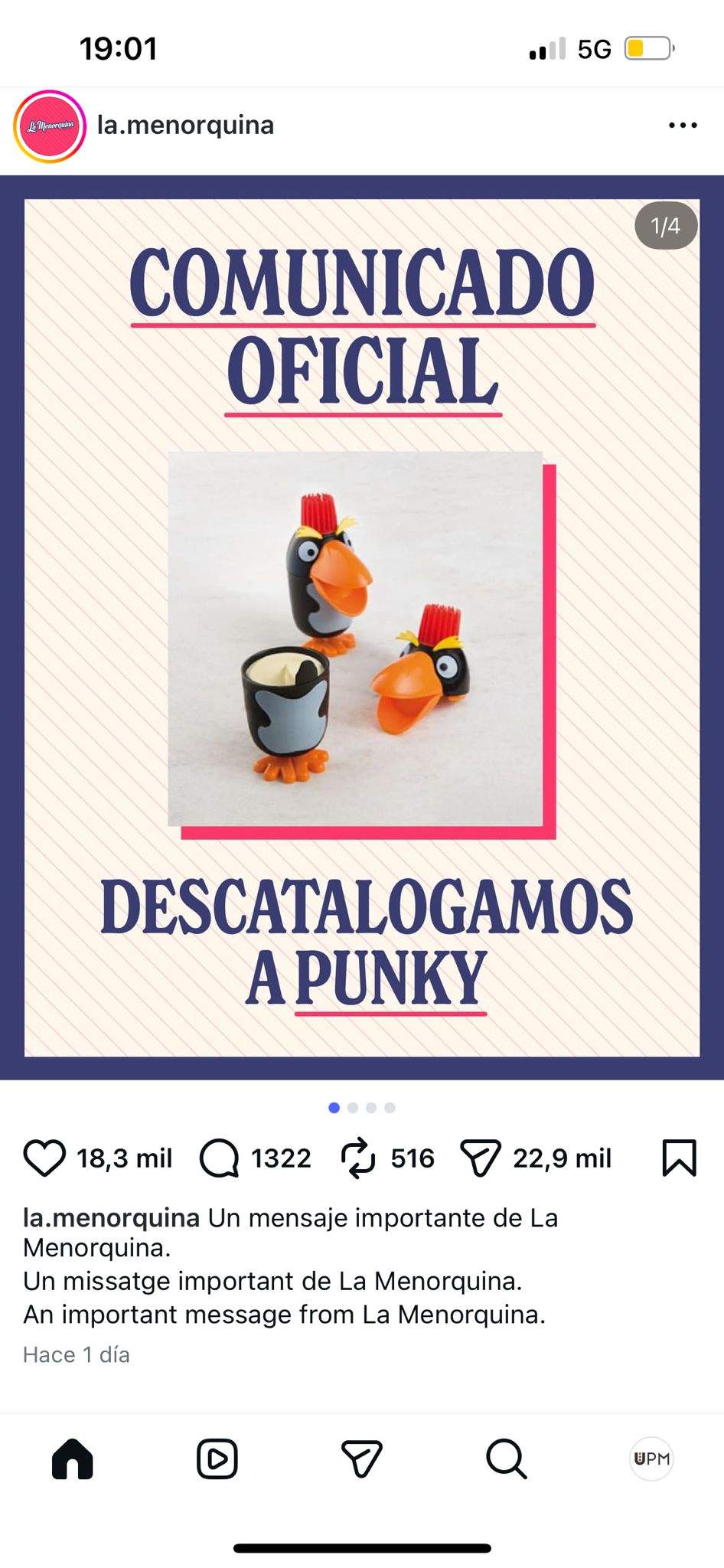This screenshot has width=724, height=1568.
Task: Open comments on this post
Action: click(x=219, y=1158)
